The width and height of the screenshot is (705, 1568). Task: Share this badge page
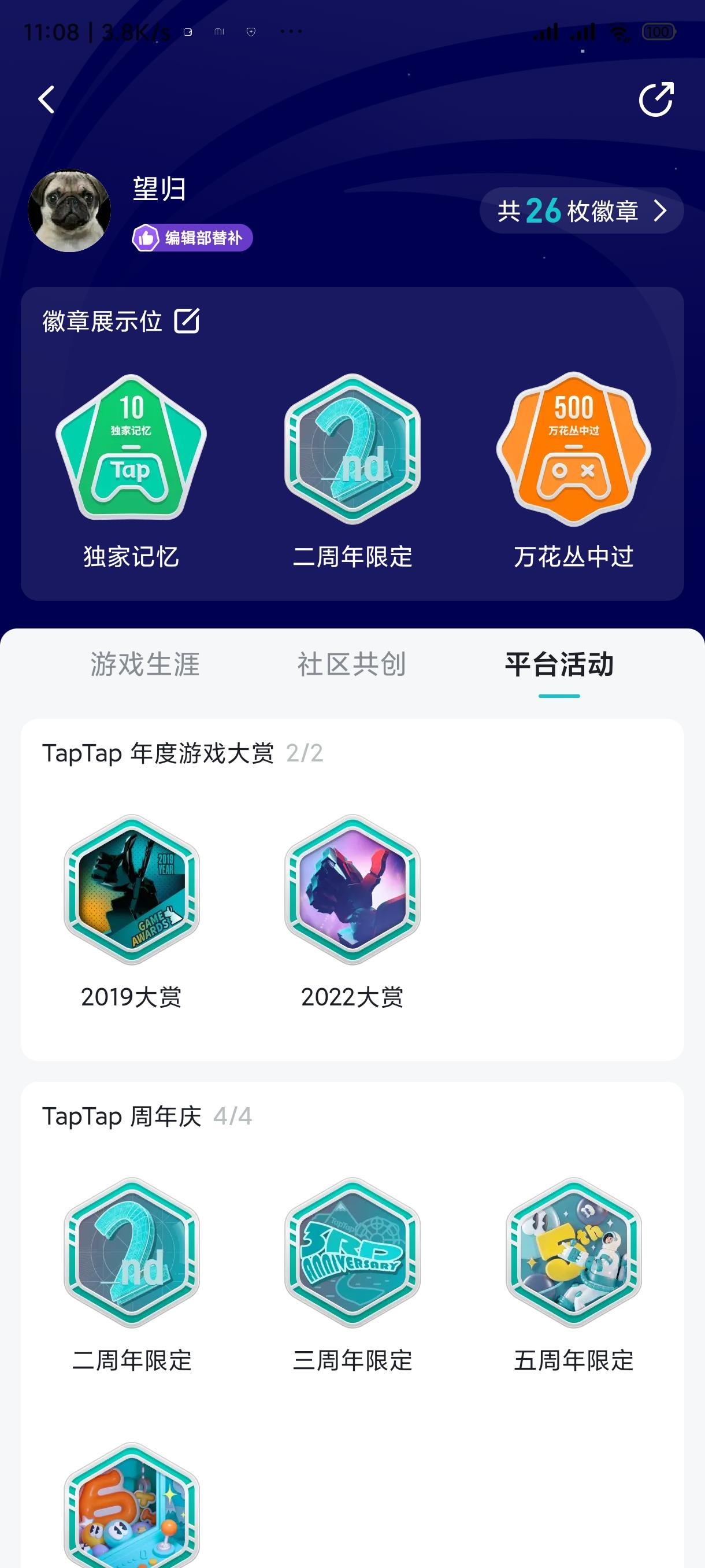tap(656, 99)
